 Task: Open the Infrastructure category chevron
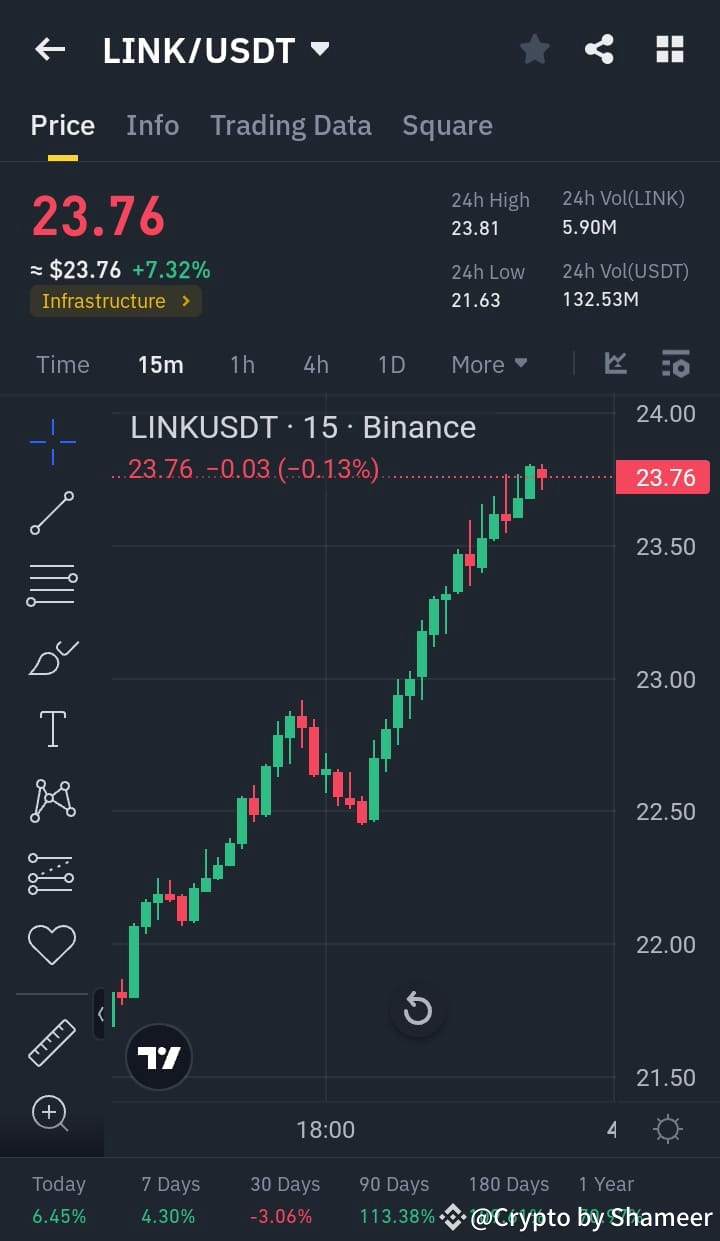pos(185,301)
